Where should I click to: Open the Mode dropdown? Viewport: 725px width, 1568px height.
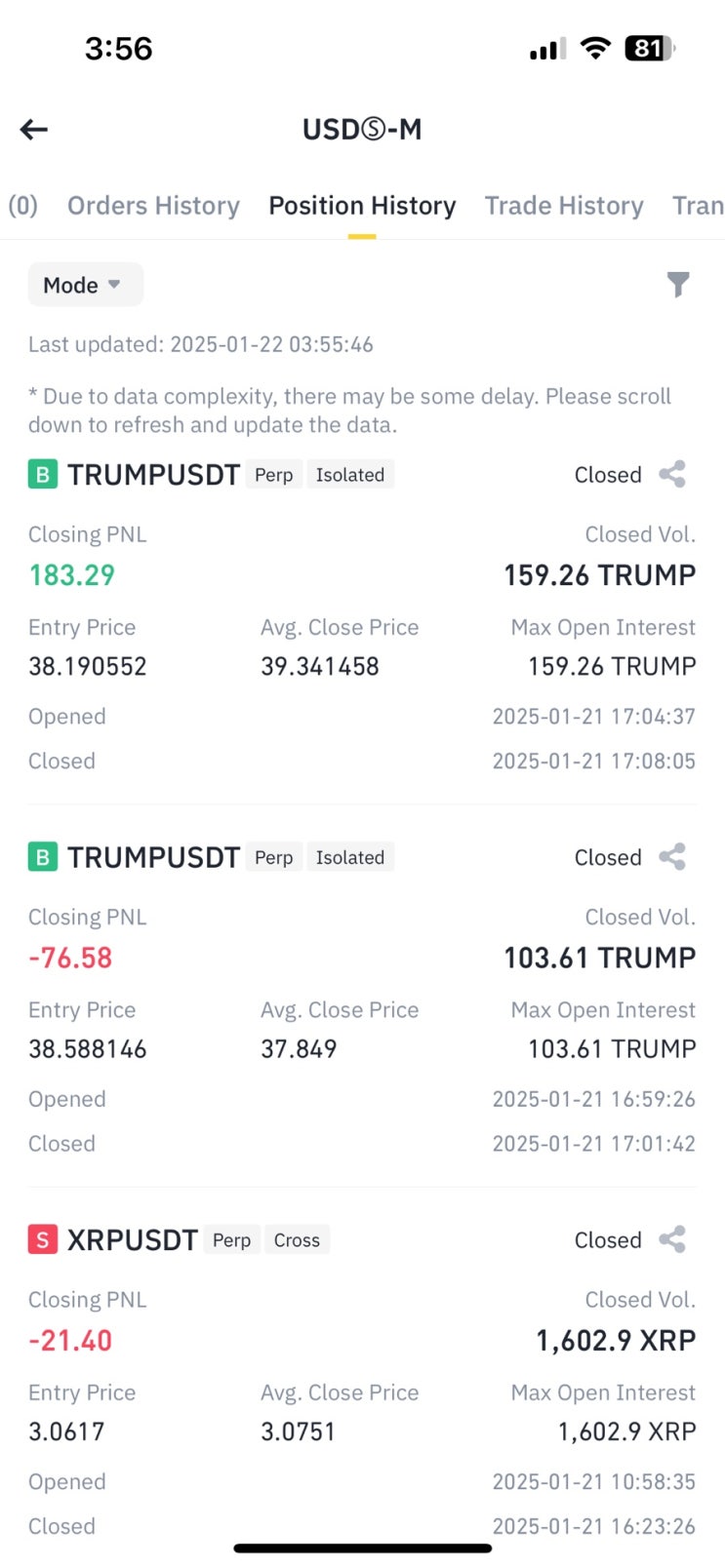[x=85, y=285]
